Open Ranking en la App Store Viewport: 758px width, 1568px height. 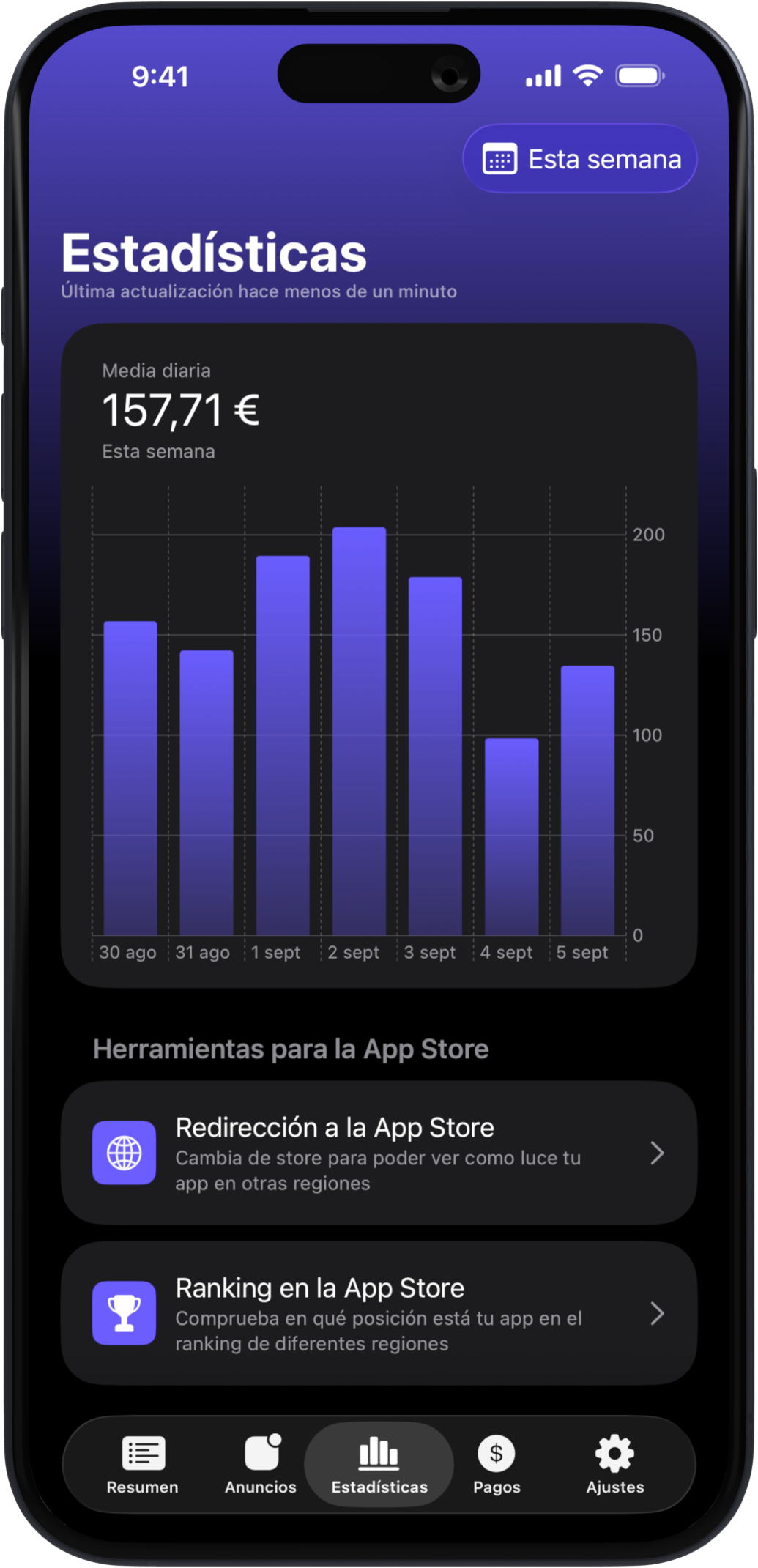point(379,1314)
